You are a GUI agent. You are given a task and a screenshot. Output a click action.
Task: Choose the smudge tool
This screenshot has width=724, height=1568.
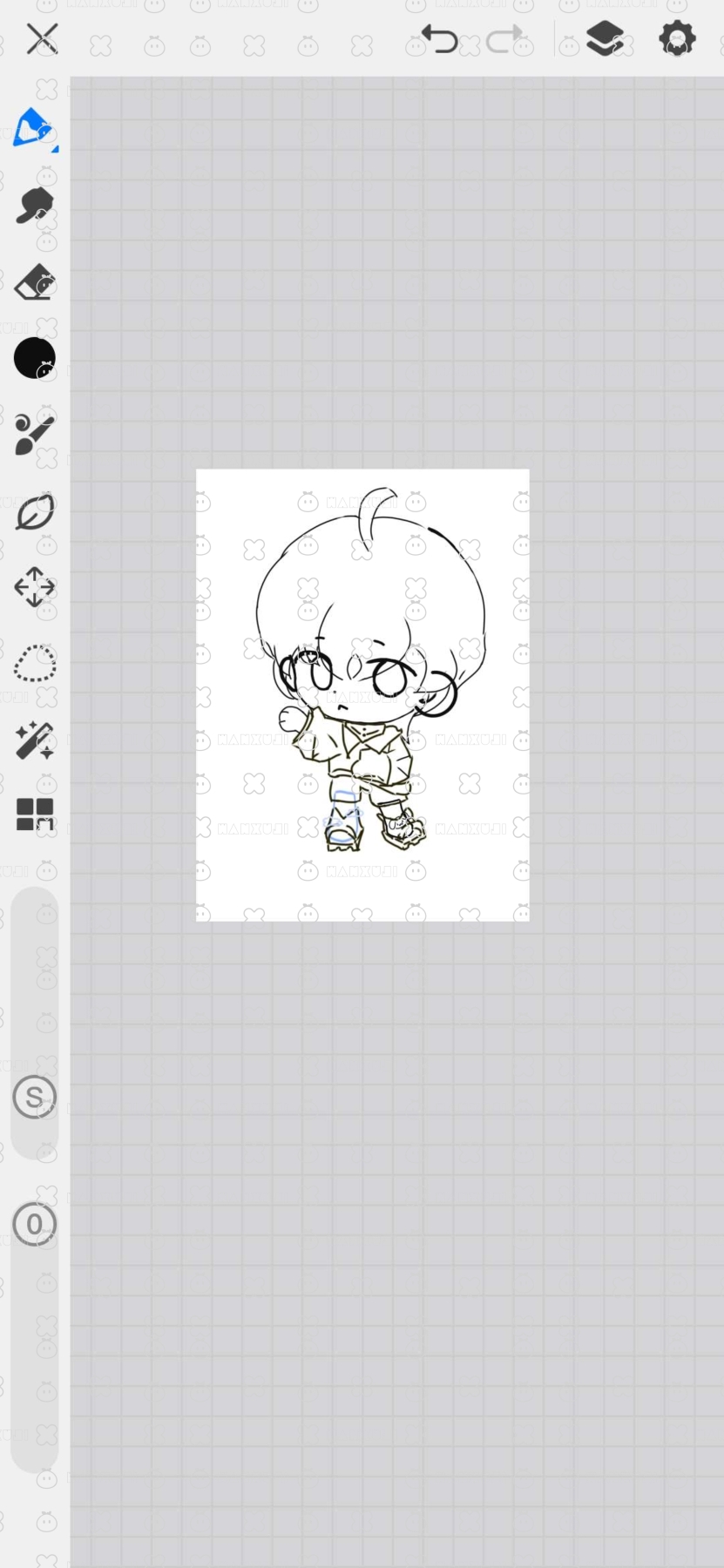[x=35, y=206]
